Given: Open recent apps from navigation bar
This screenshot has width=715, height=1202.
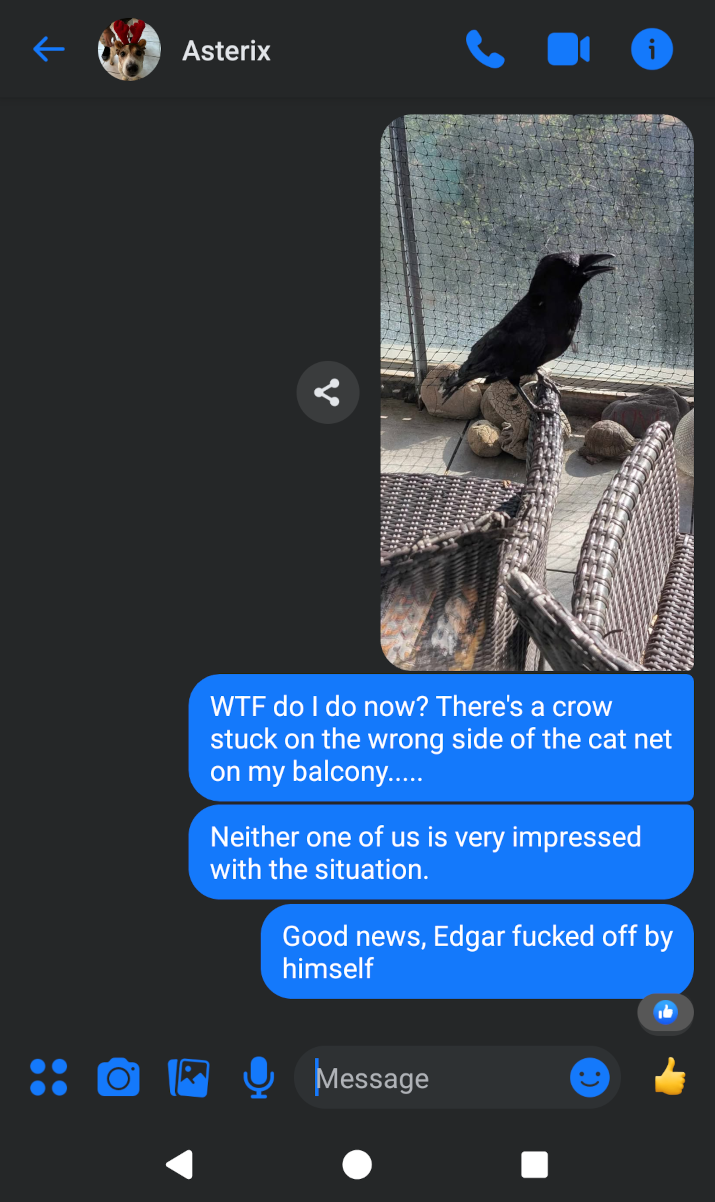Looking at the screenshot, I should point(535,1164).
